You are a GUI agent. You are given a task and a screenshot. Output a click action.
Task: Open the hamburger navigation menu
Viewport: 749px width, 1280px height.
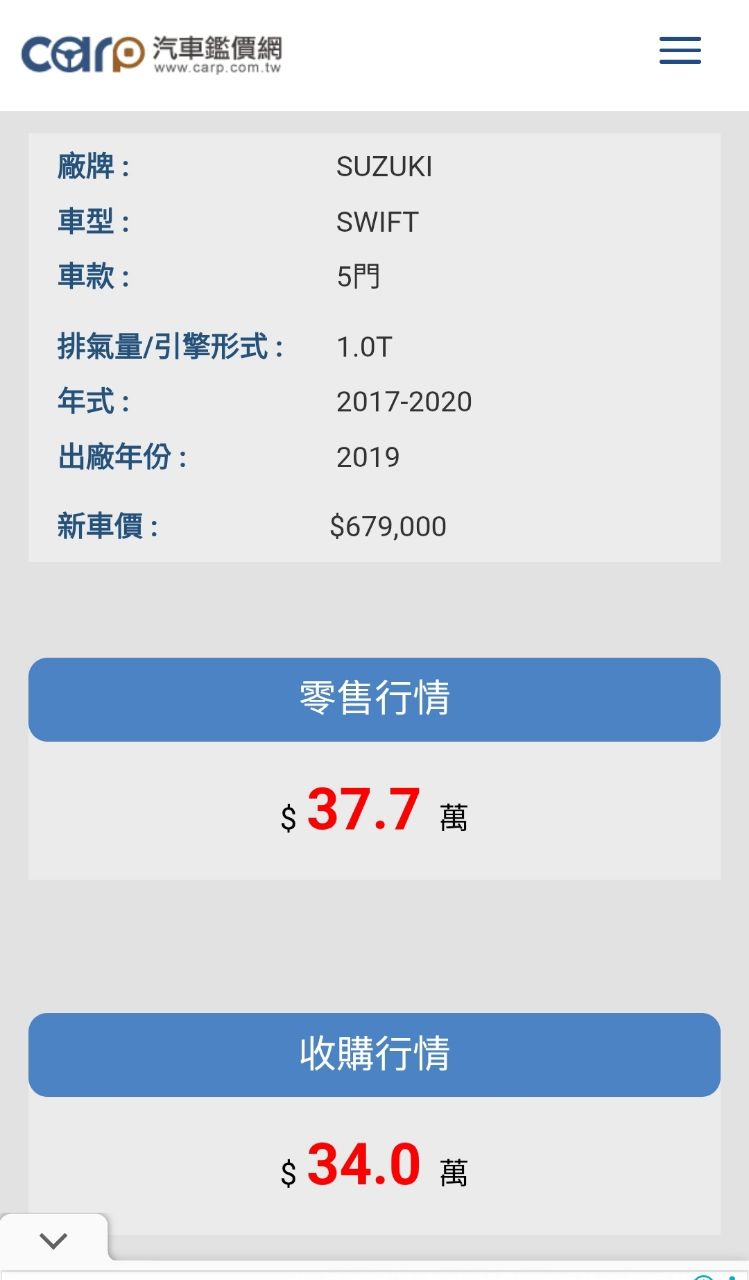point(680,51)
